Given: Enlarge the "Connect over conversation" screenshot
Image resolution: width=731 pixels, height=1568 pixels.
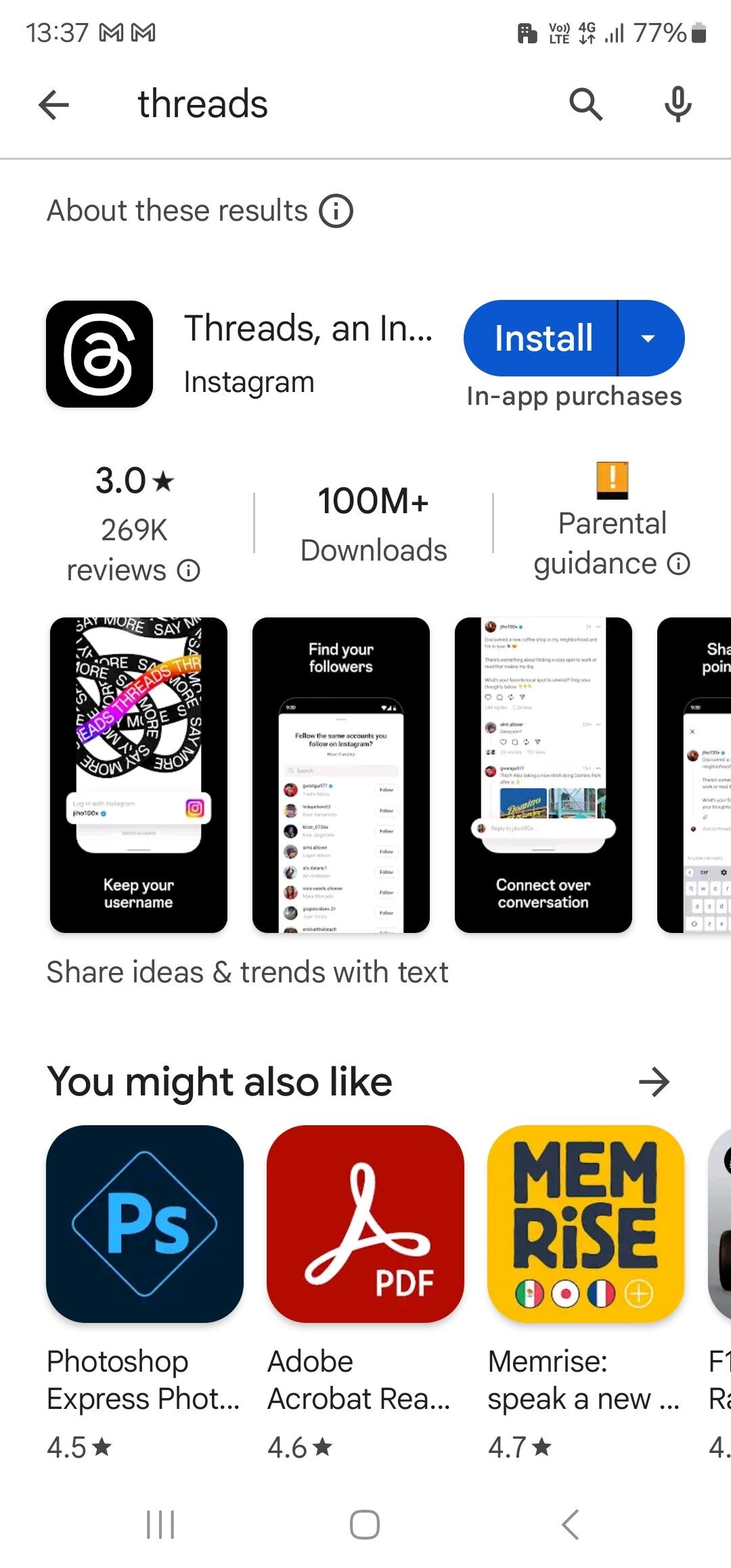Looking at the screenshot, I should (544, 775).
